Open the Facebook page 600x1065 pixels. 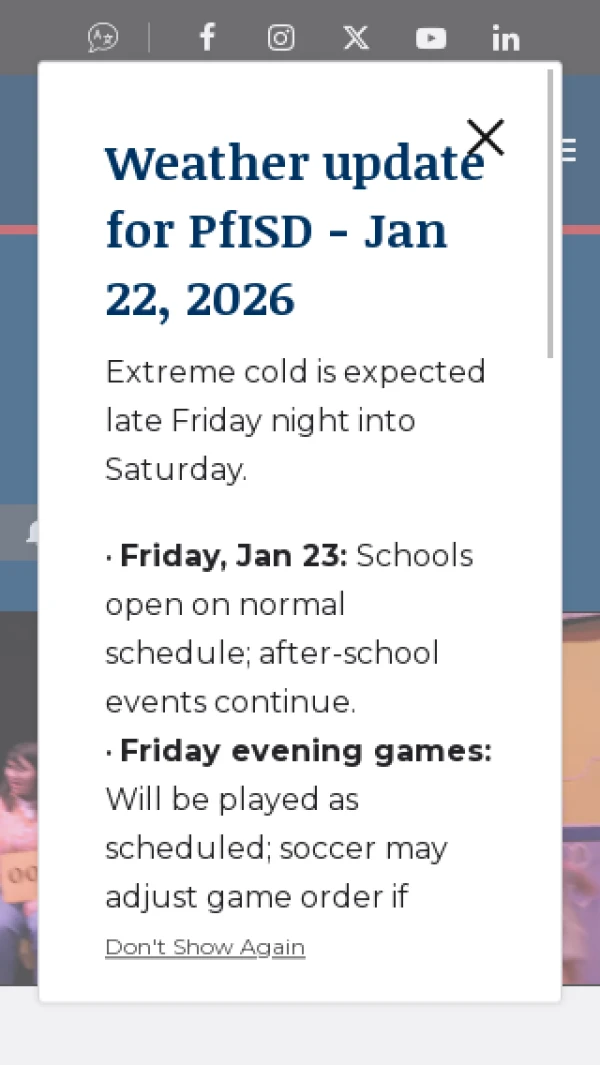(207, 38)
